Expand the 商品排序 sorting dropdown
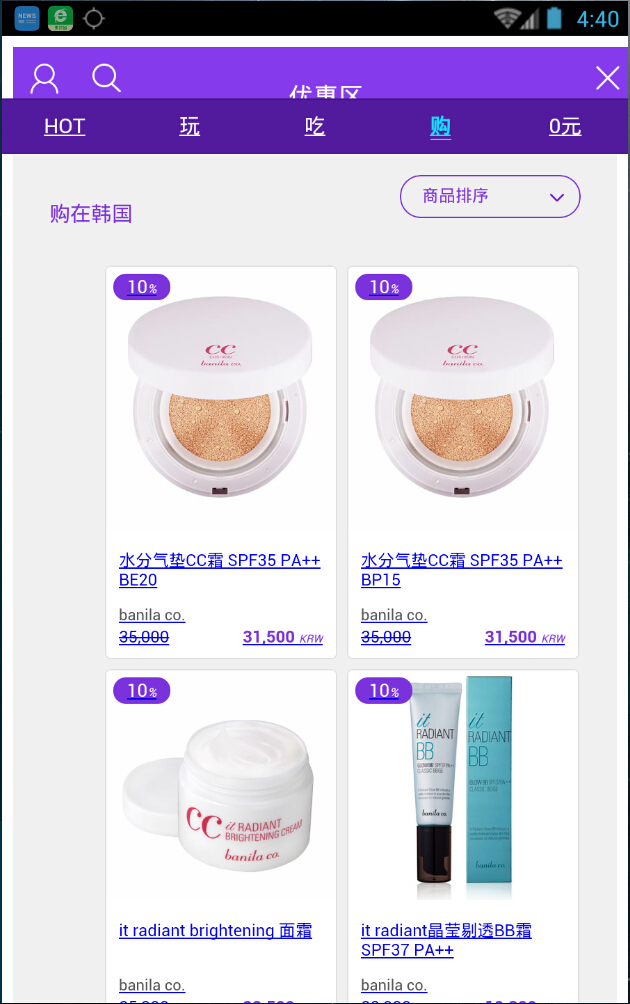This screenshot has height=1004, width=630. 490,196
